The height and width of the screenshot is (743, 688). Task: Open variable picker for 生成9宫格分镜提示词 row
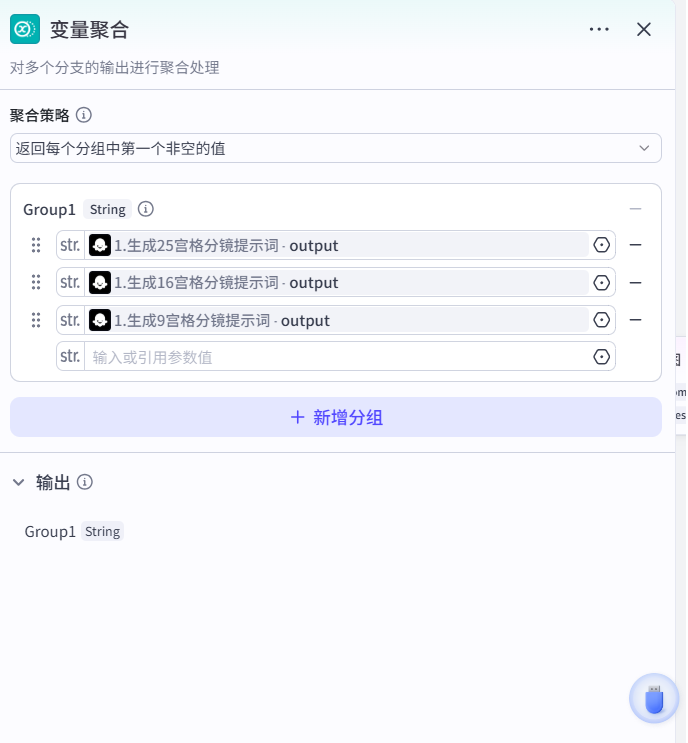tap(601, 320)
